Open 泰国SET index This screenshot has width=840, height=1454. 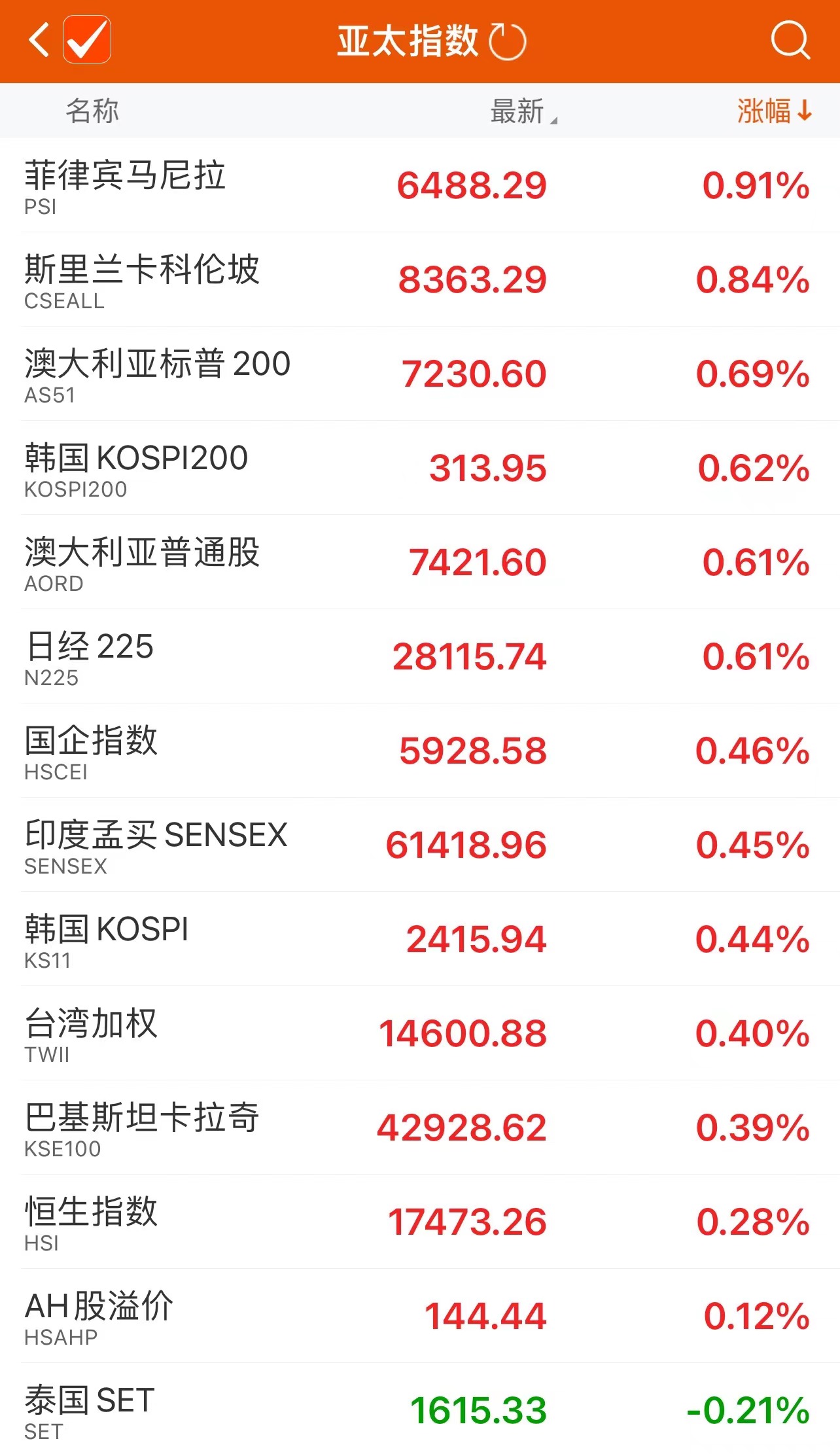point(420,1410)
